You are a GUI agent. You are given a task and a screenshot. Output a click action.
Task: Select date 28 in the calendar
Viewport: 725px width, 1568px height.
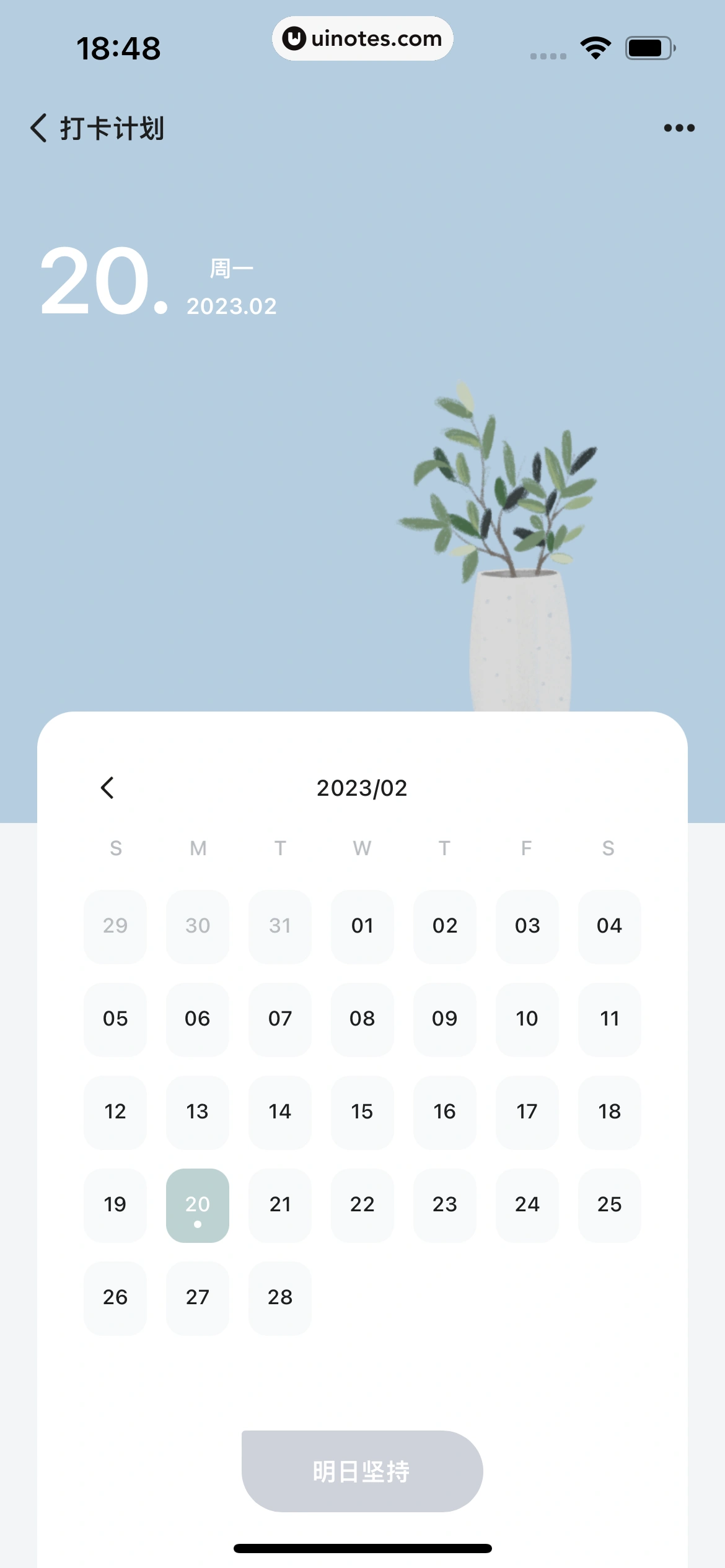pos(280,1298)
